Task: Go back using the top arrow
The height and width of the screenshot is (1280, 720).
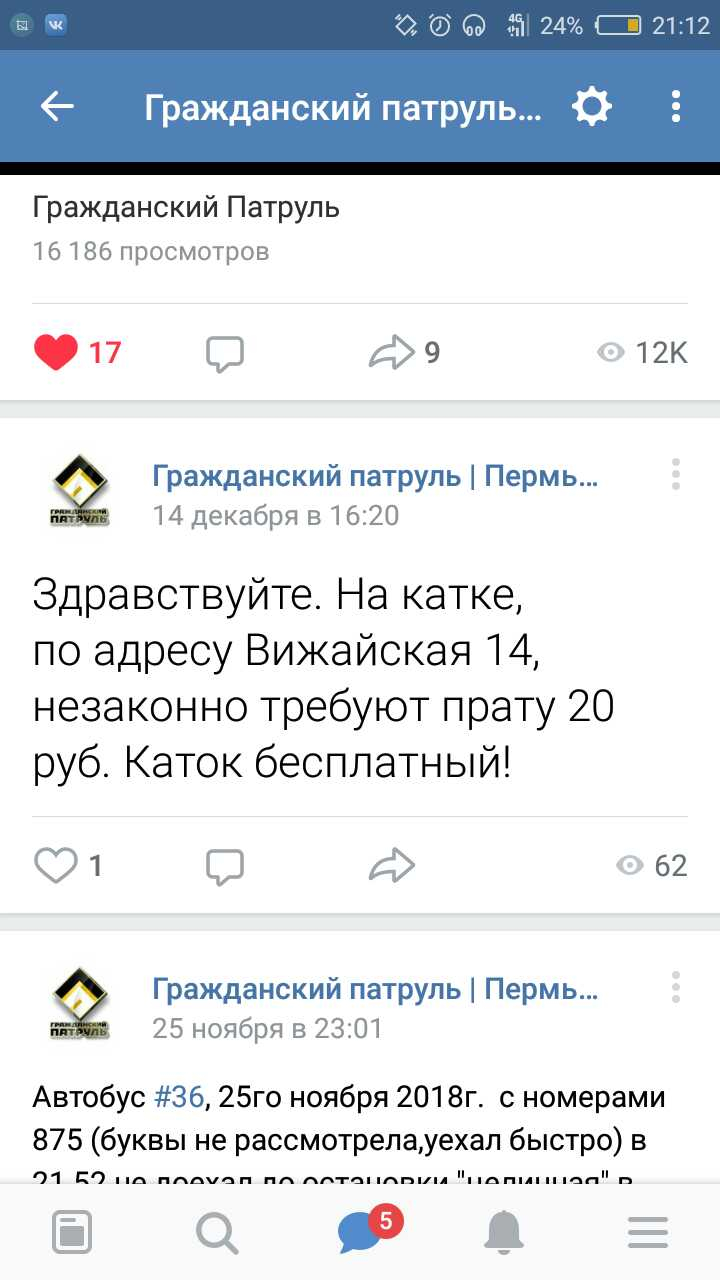Action: [x=58, y=107]
